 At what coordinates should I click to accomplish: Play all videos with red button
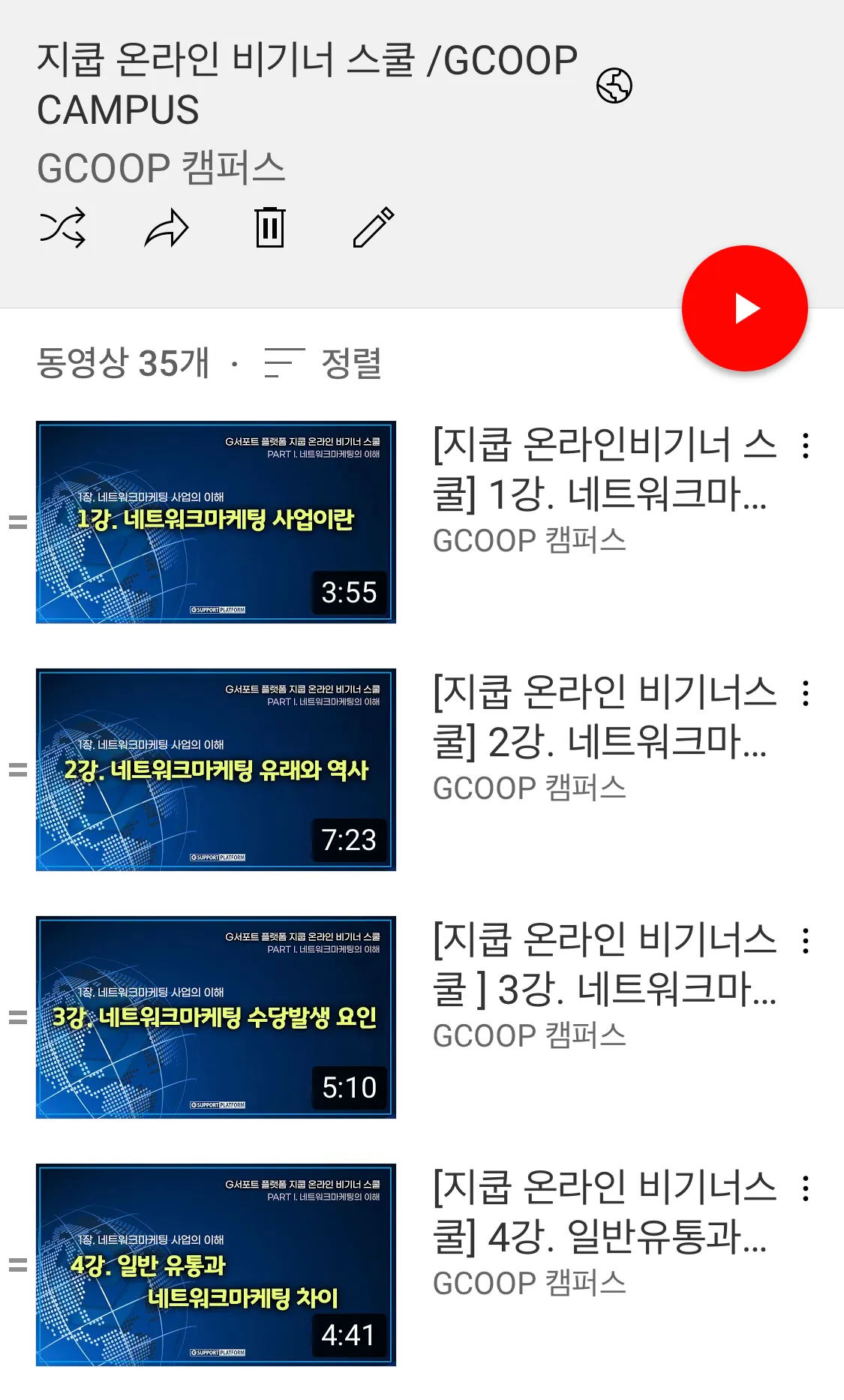tap(744, 308)
